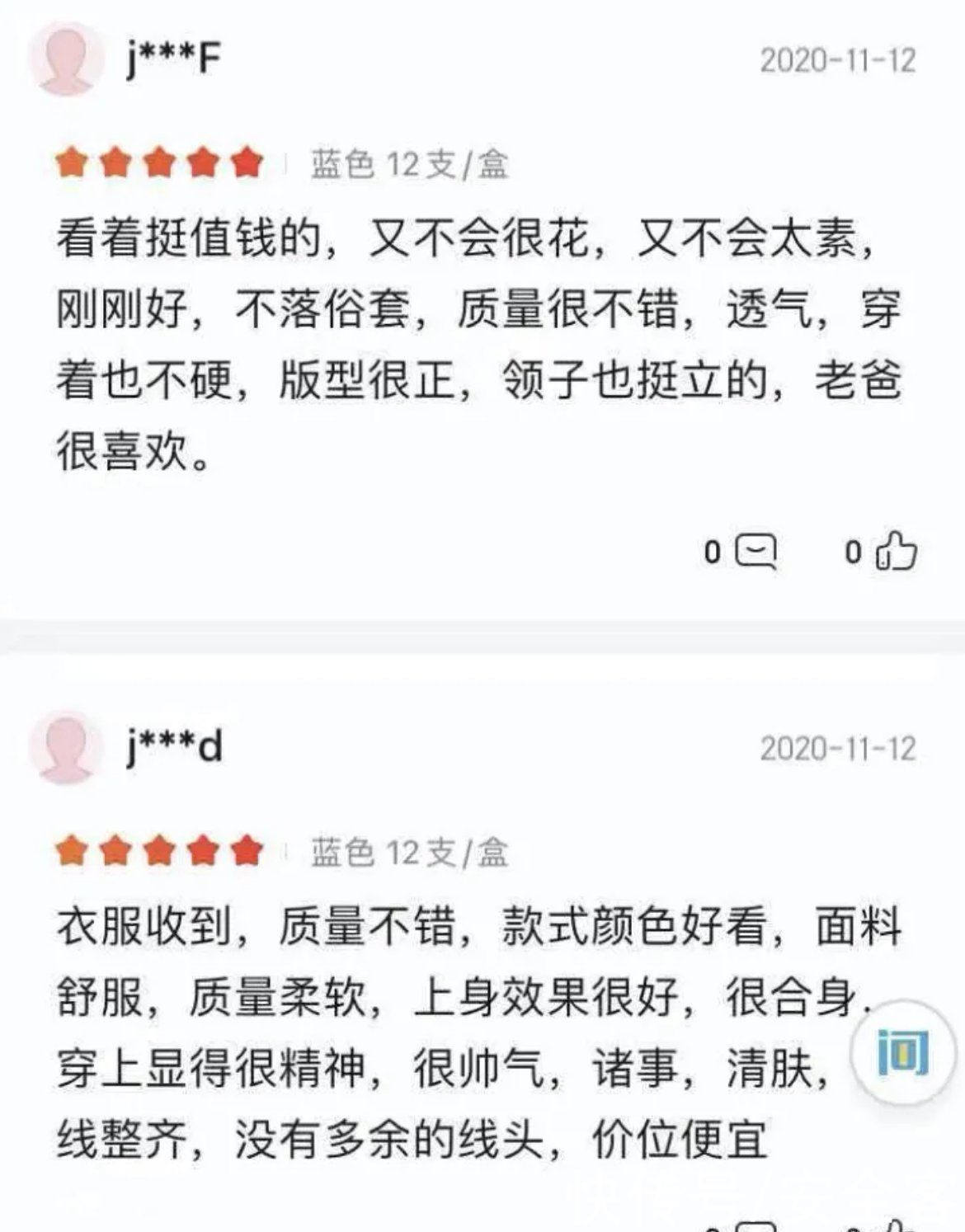Toggle the like on j***d's review

click(895, 1225)
